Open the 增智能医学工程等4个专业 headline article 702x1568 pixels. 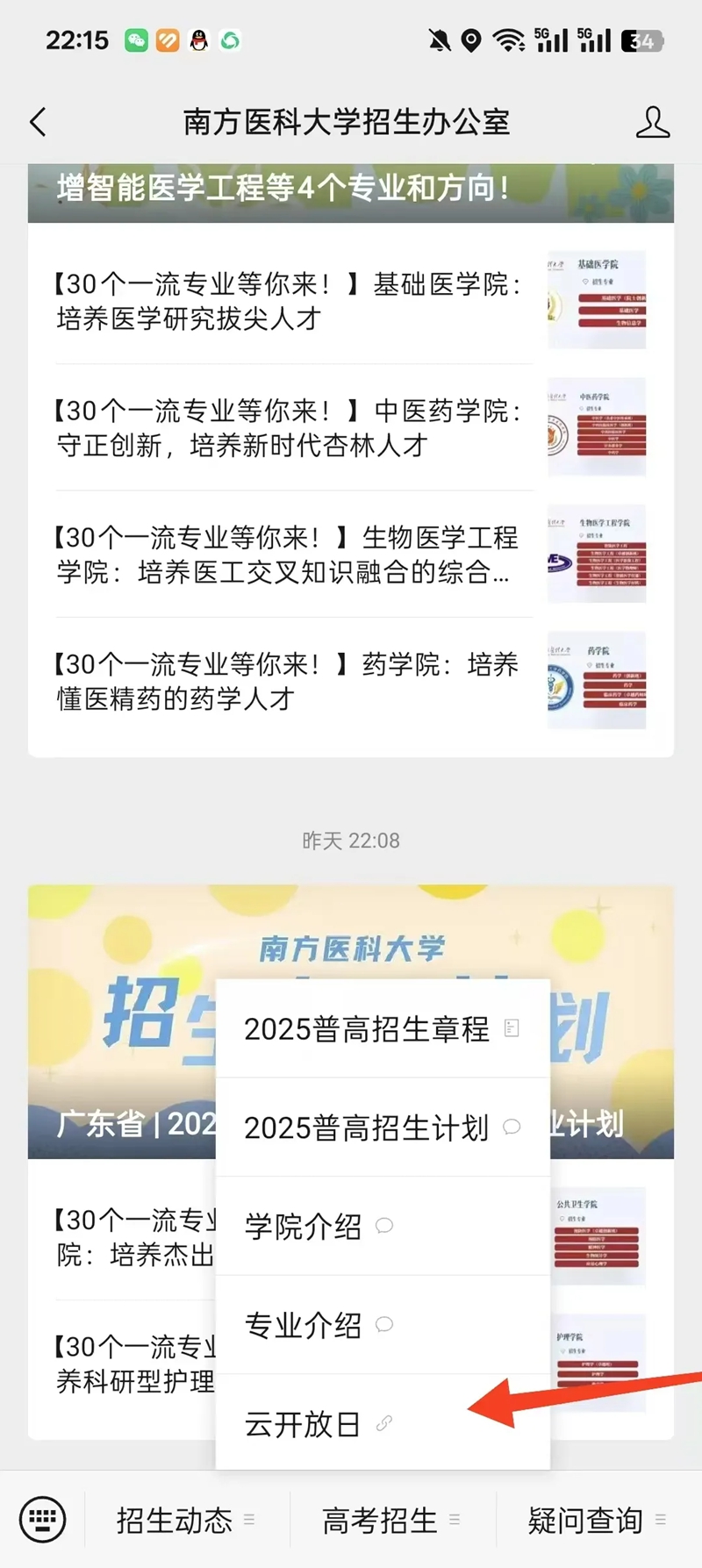[351, 189]
